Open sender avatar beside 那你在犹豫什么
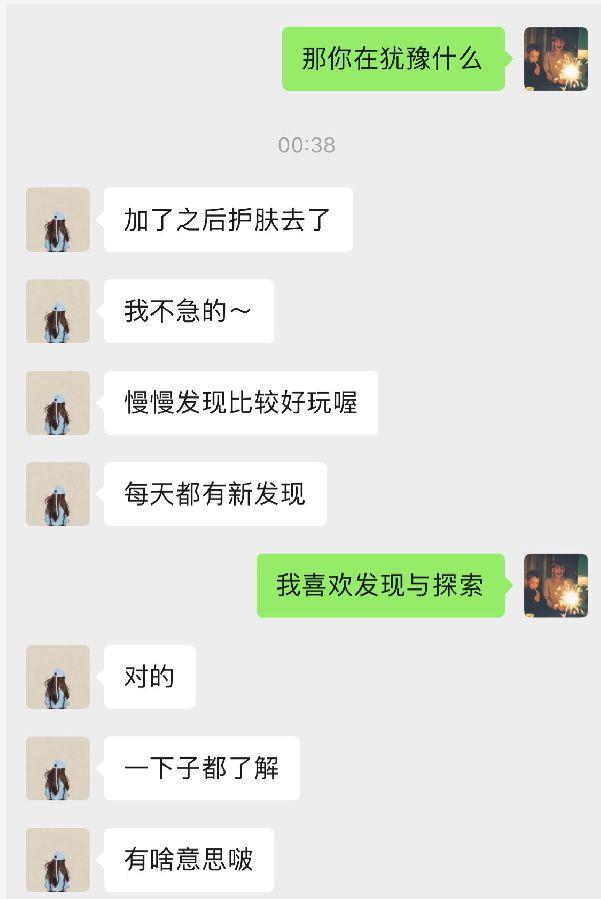 click(x=555, y=59)
